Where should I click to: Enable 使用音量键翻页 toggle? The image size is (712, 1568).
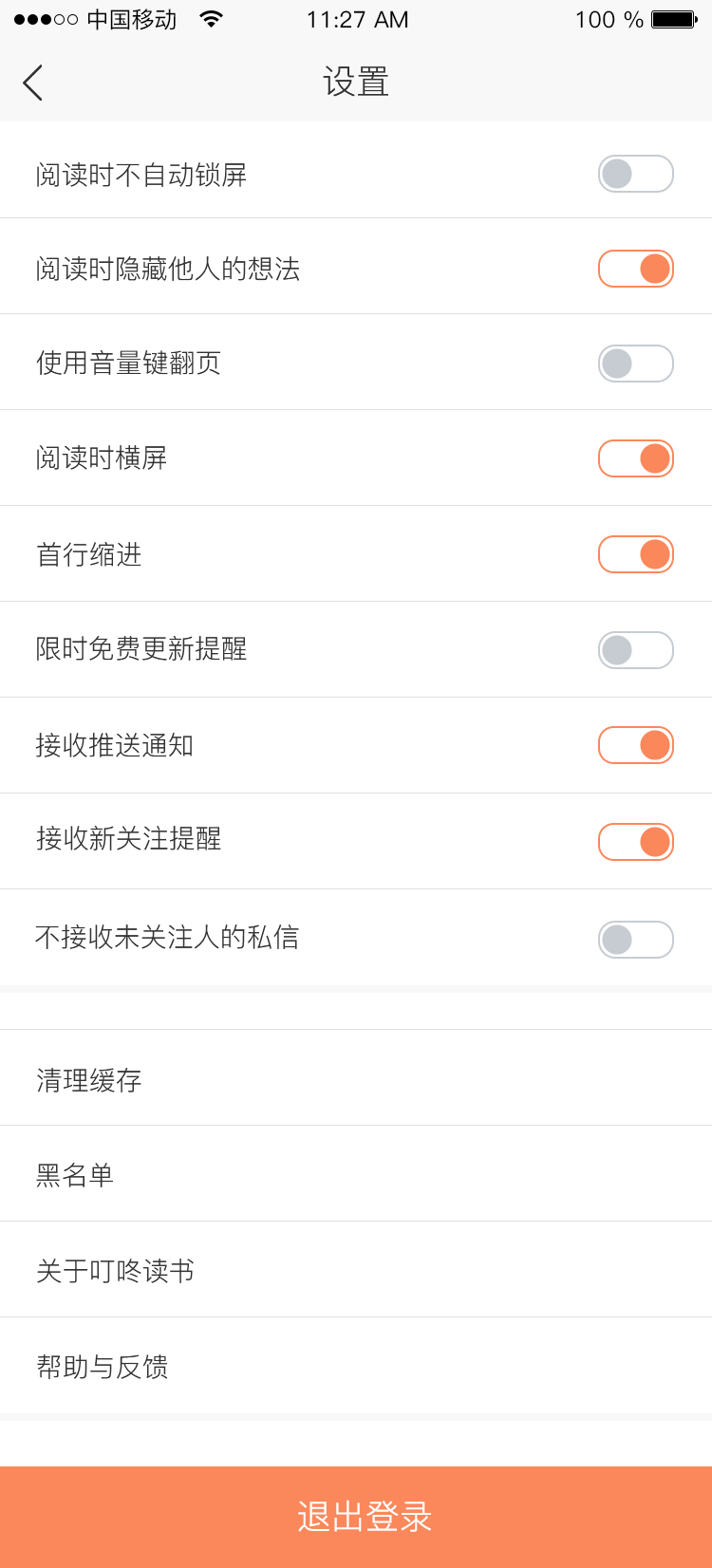point(636,364)
